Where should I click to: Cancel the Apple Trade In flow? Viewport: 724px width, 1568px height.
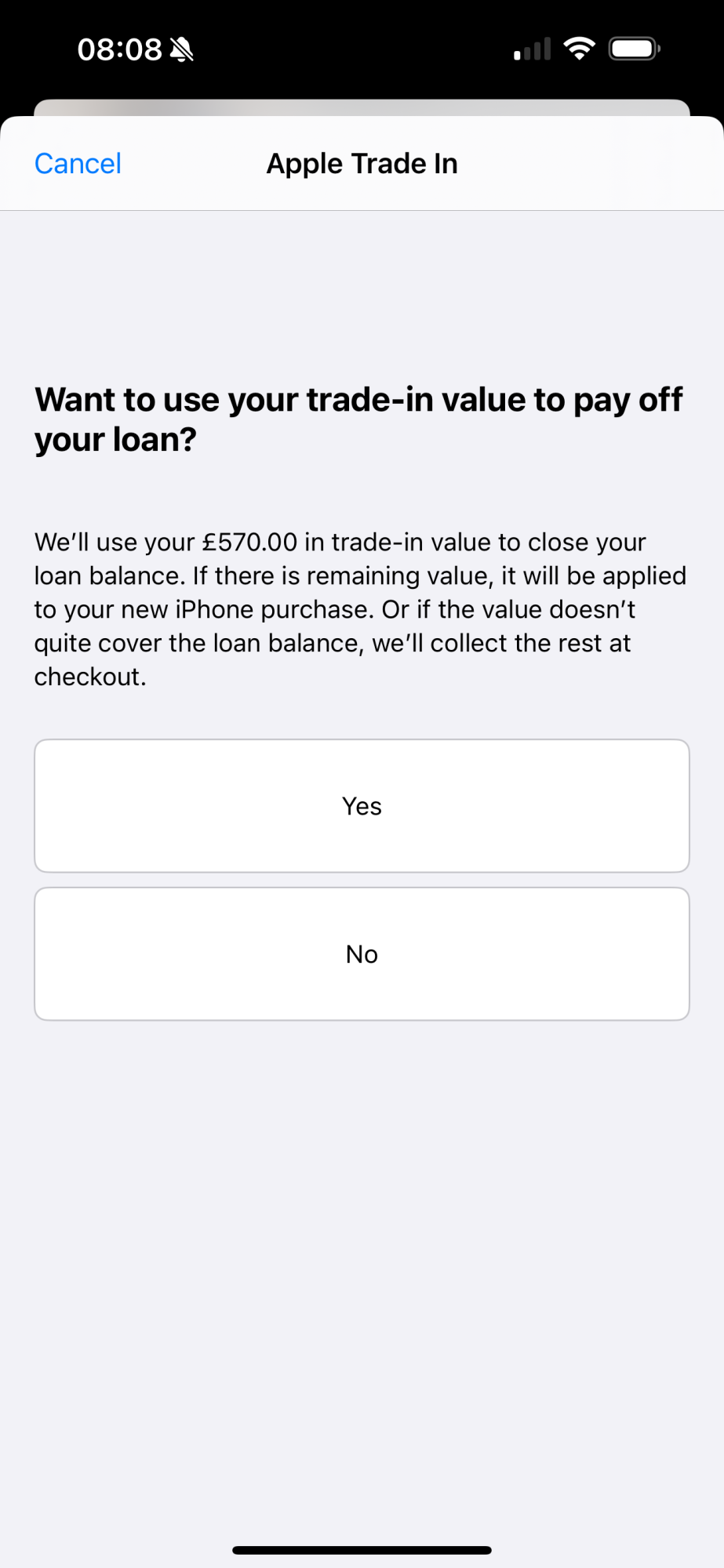coord(78,164)
